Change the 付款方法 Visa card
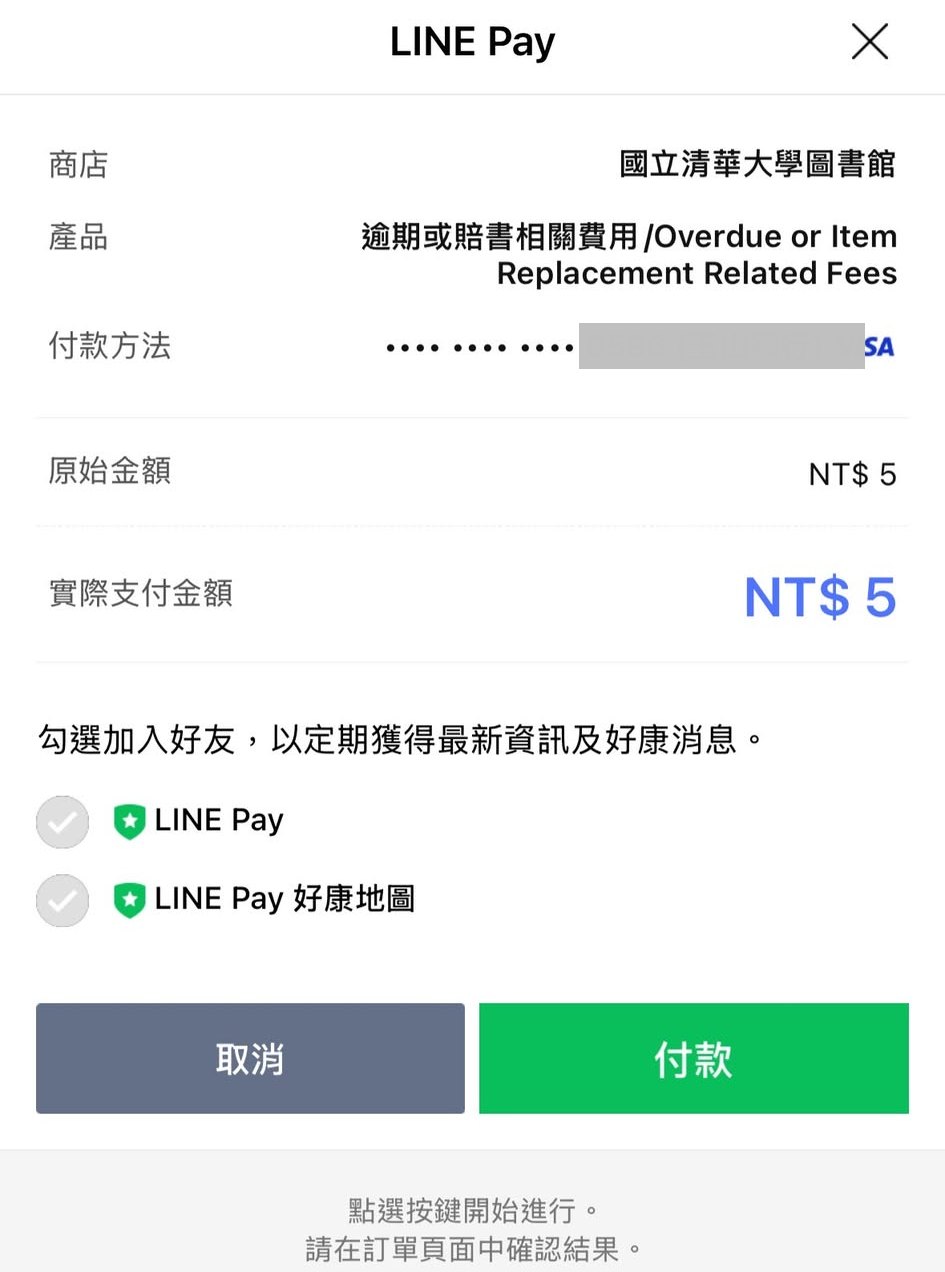 click(x=640, y=347)
